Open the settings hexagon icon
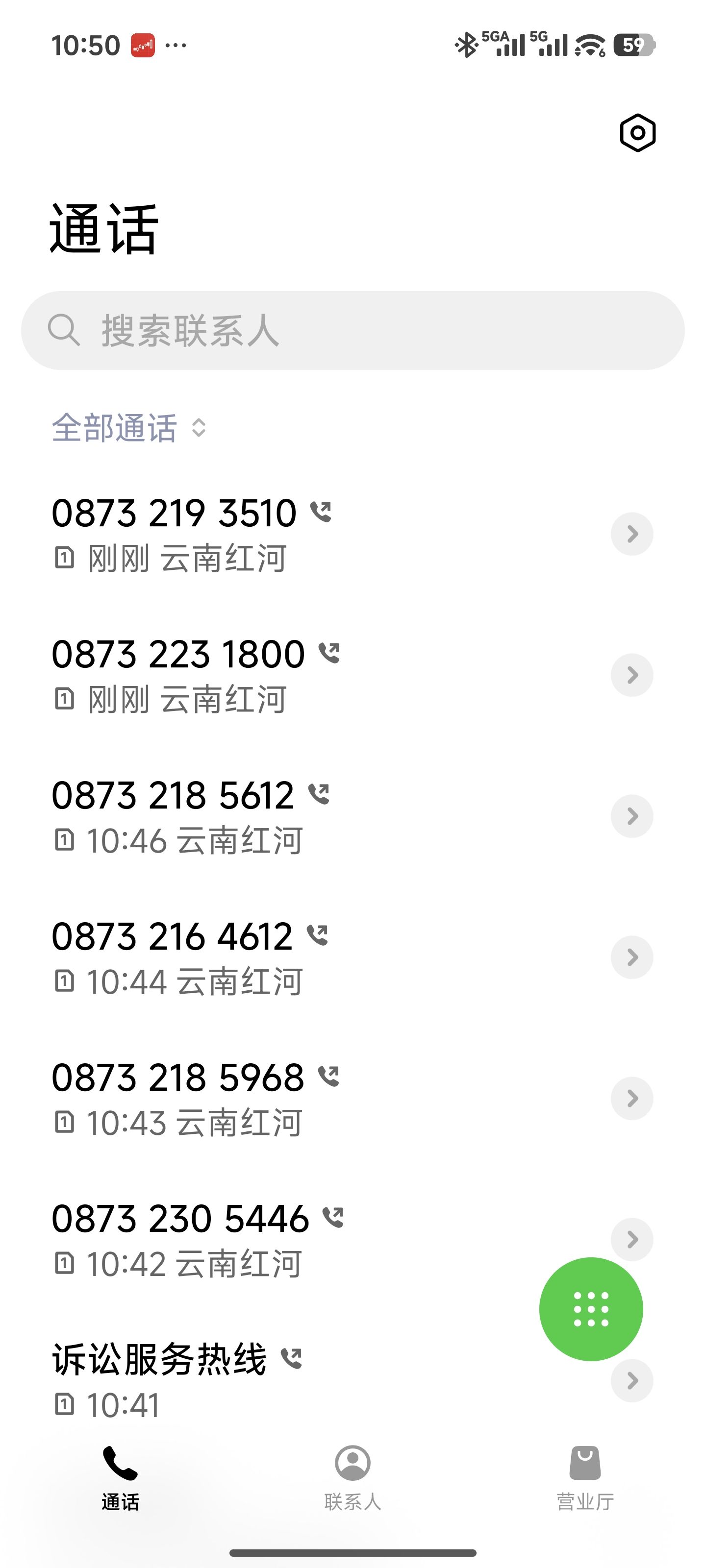This screenshot has width=706, height=1568. [637, 133]
